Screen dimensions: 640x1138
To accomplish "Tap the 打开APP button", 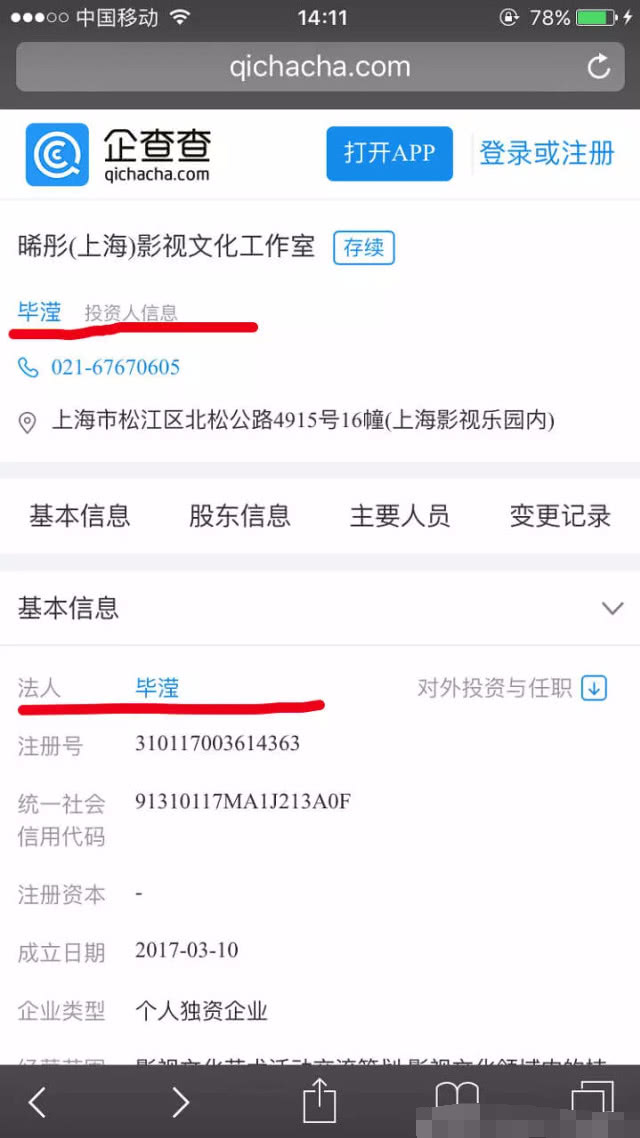I will pyautogui.click(x=389, y=153).
